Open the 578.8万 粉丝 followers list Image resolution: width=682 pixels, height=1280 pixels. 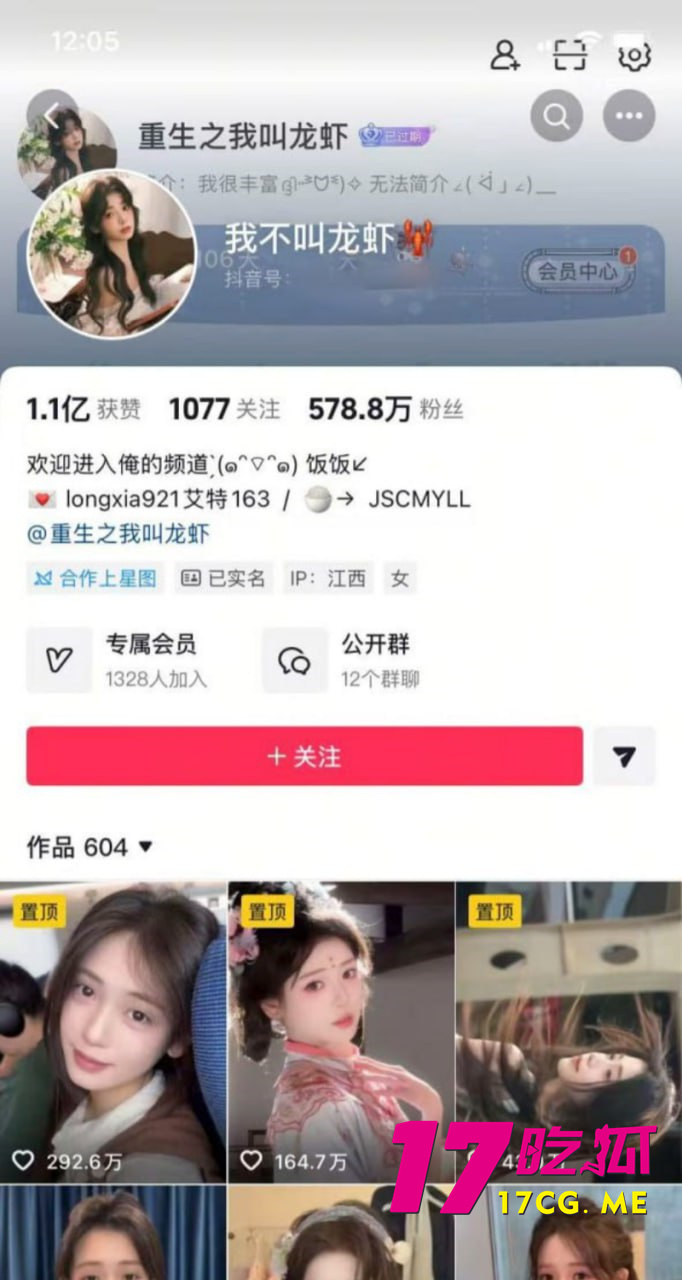click(385, 409)
